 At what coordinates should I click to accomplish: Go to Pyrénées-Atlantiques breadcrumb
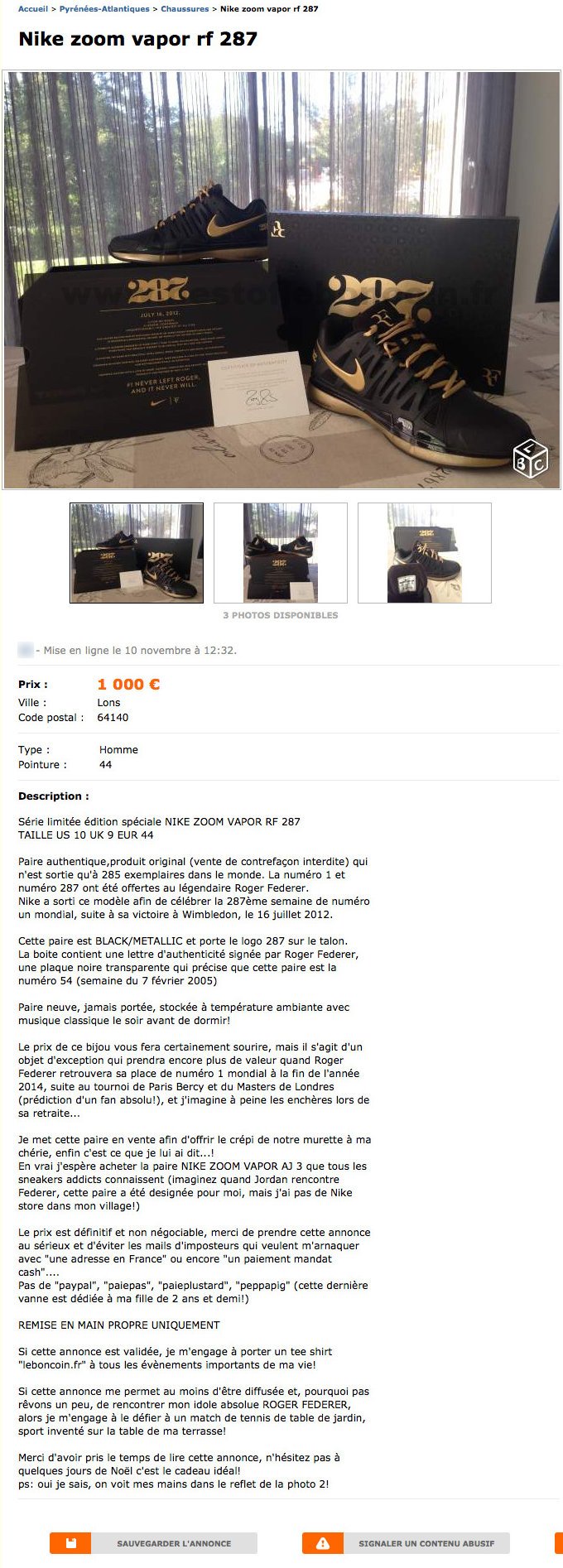click(104, 9)
